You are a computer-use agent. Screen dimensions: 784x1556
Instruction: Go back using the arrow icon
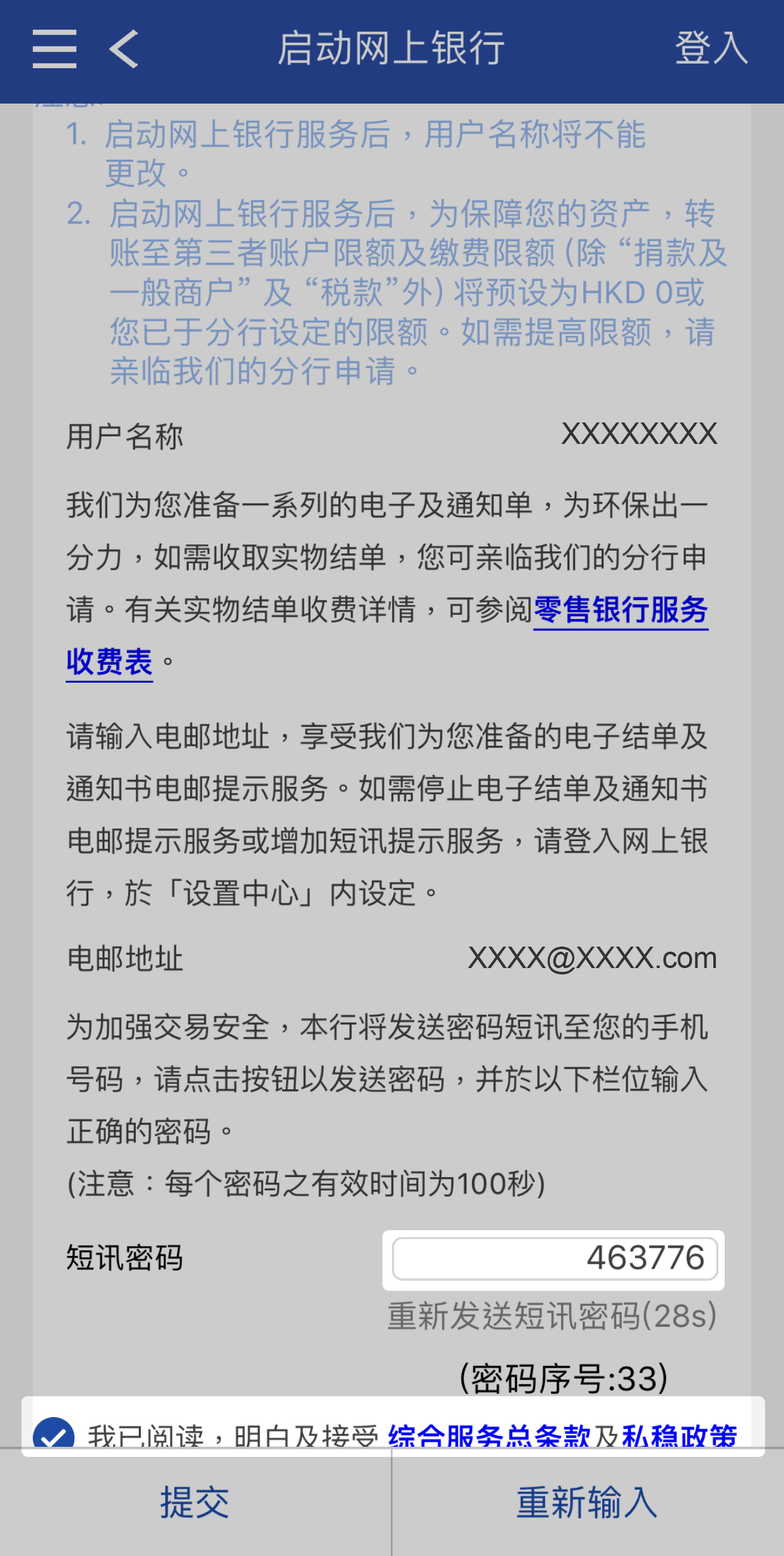click(x=124, y=49)
